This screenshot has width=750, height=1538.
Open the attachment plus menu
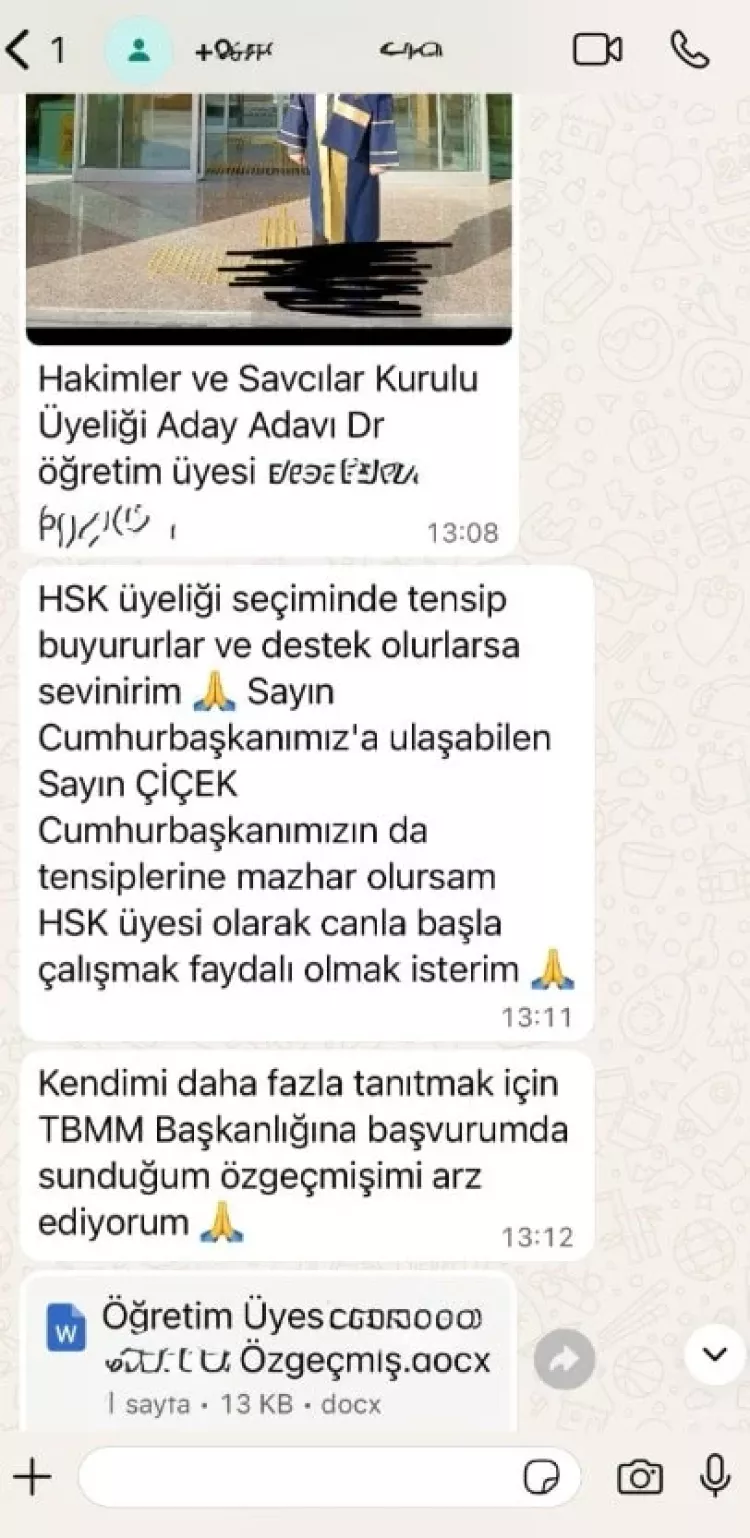click(32, 1477)
